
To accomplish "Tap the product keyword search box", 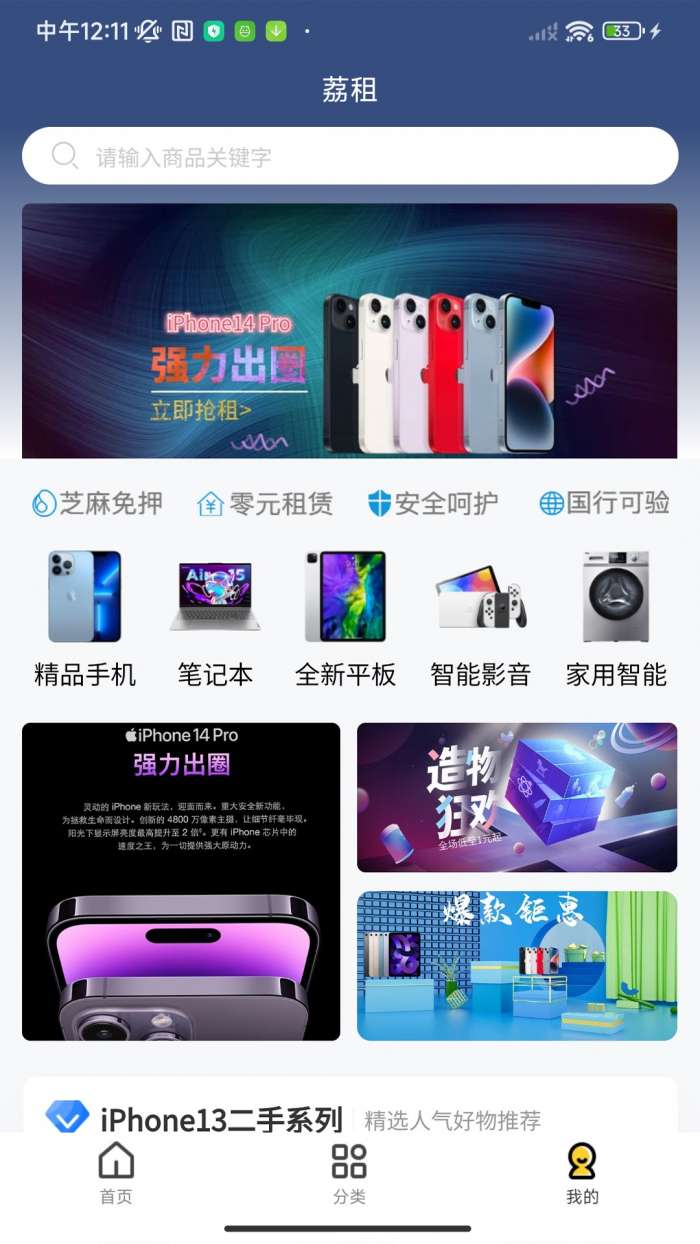I will [x=350, y=156].
